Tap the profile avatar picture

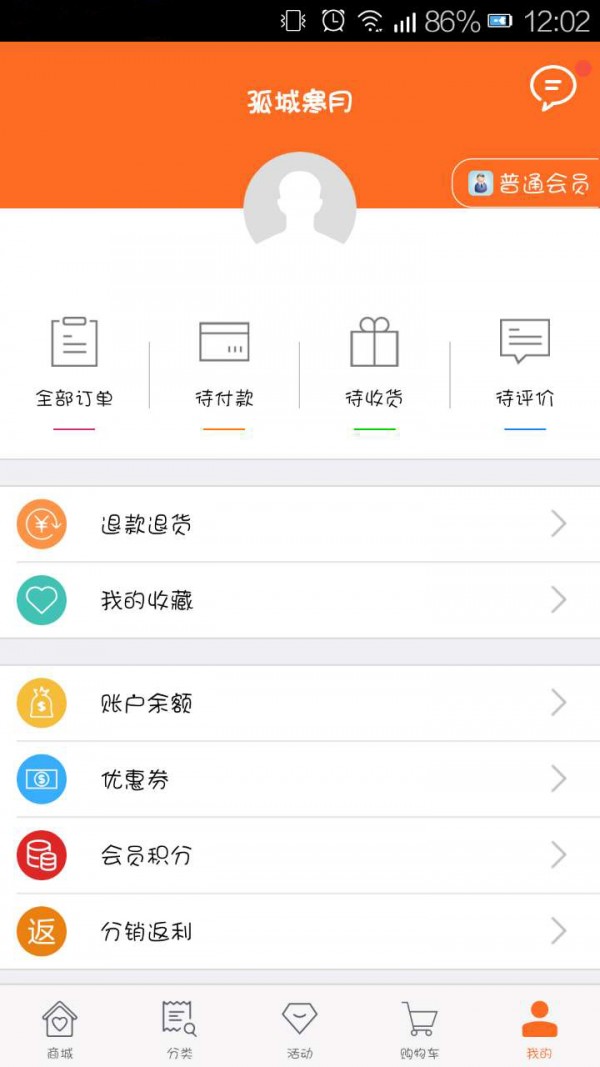300,202
